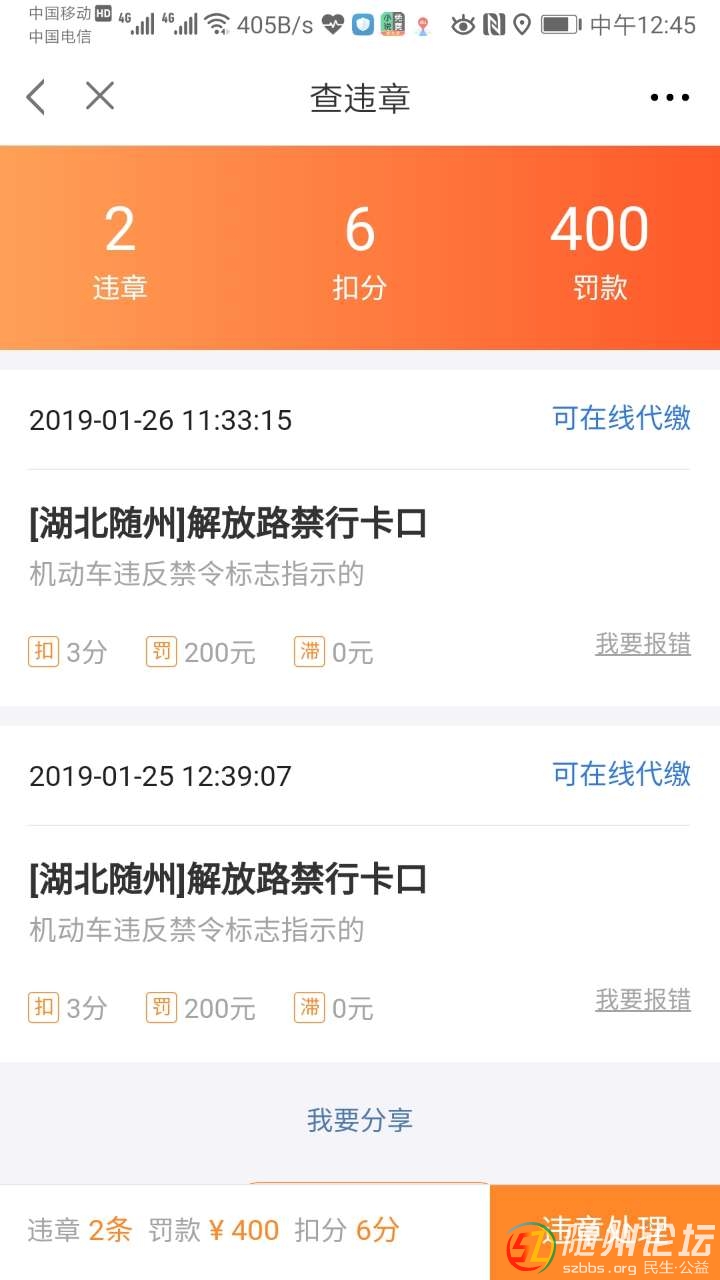Screen dimensions: 720x1280
Task: Tap 可在线代缴 for the 2019-01-25 violation
Action: [x=621, y=774]
